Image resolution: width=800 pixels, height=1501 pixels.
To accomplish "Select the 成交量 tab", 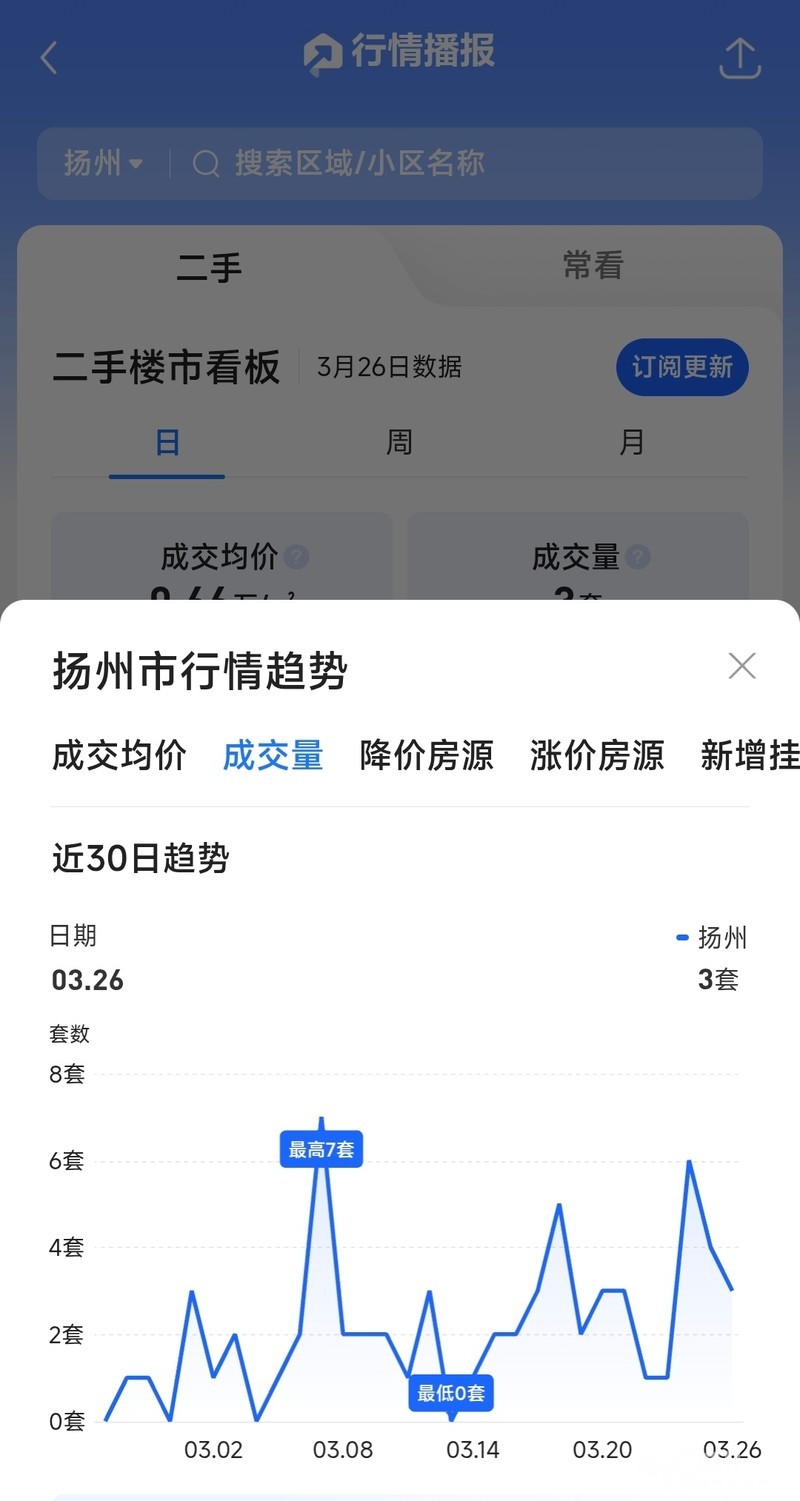I will pos(273,756).
